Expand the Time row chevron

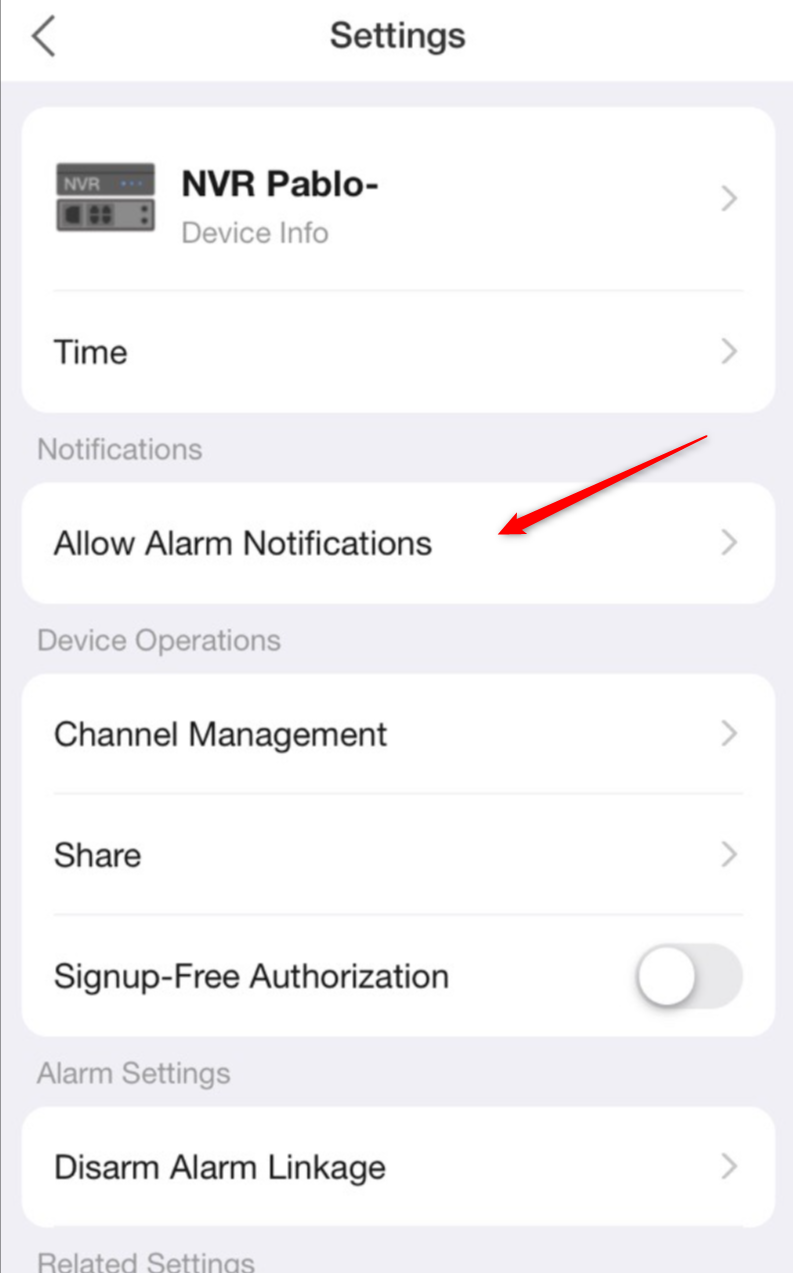[x=729, y=351]
